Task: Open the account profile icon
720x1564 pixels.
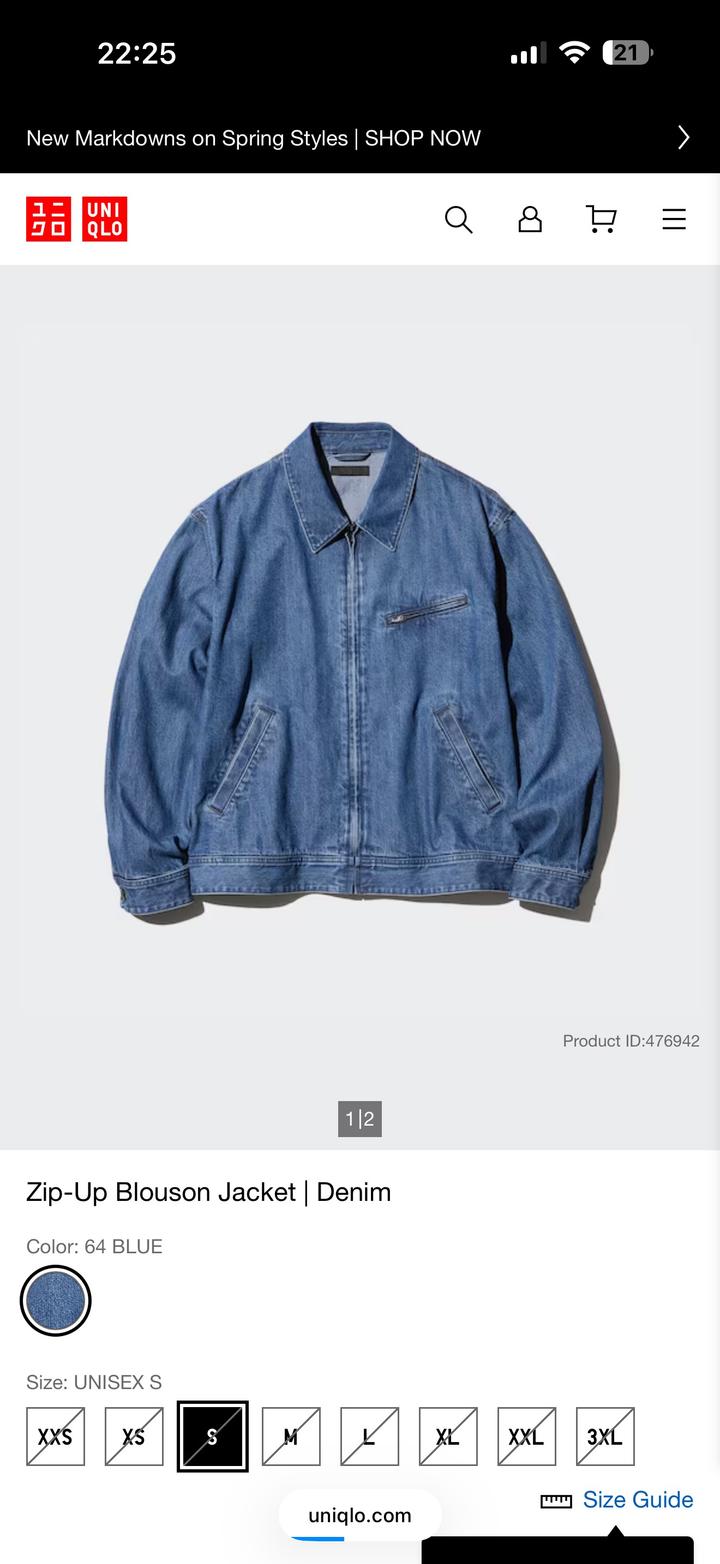Action: tap(530, 219)
